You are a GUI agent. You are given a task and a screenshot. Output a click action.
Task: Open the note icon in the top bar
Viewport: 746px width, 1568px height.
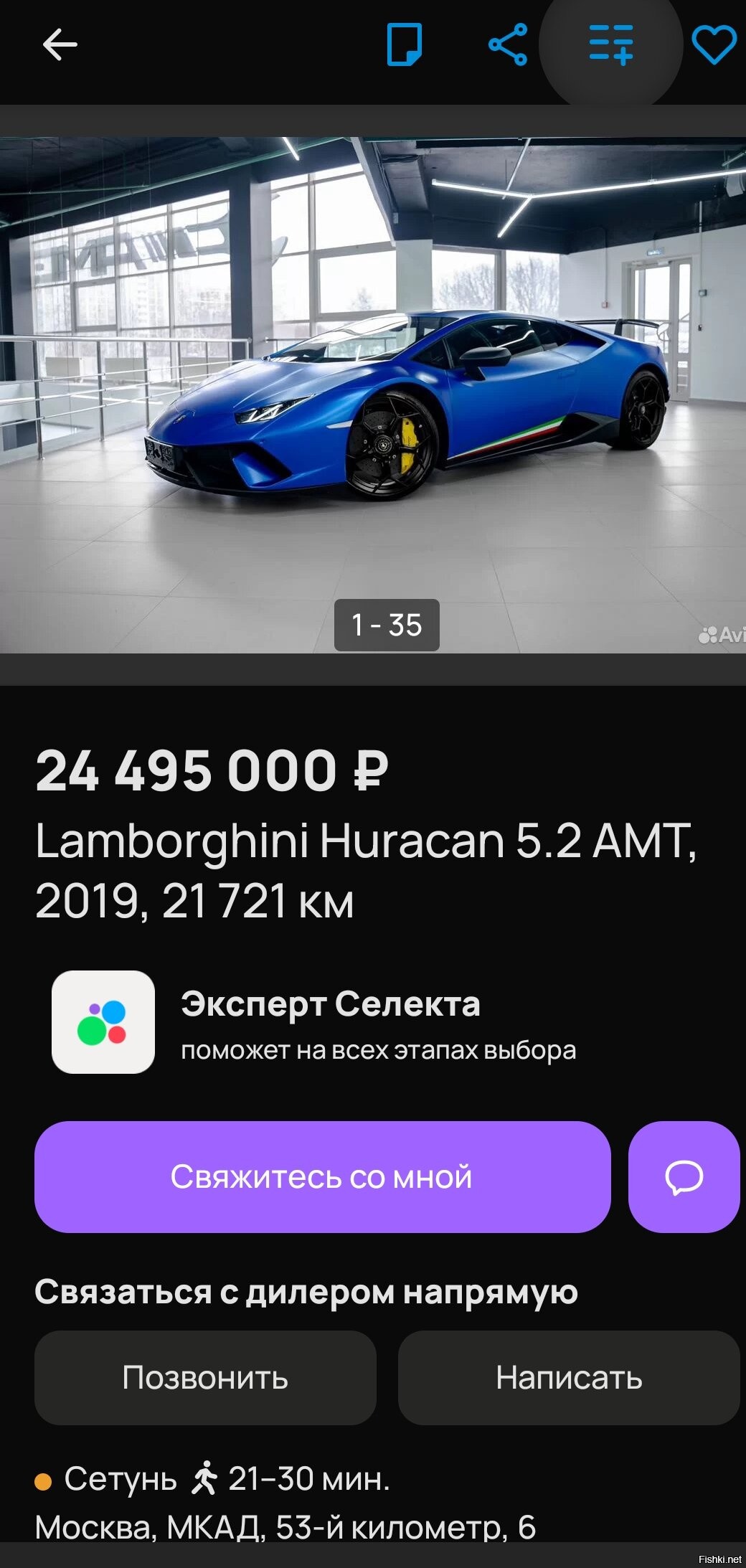tap(404, 44)
